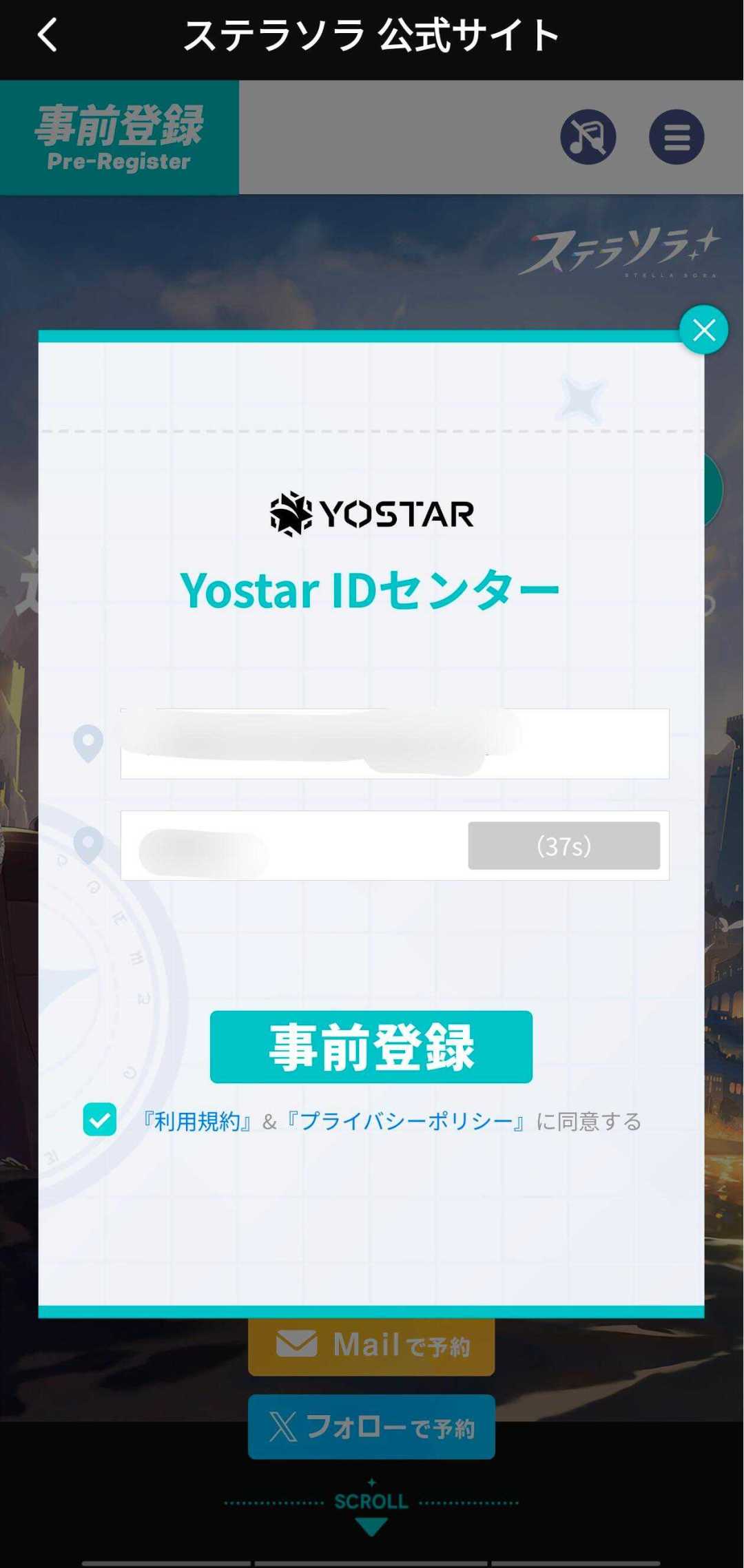744x1568 pixels.
Task: Select the 事前登録 Pre-Register tab
Action: point(118,136)
